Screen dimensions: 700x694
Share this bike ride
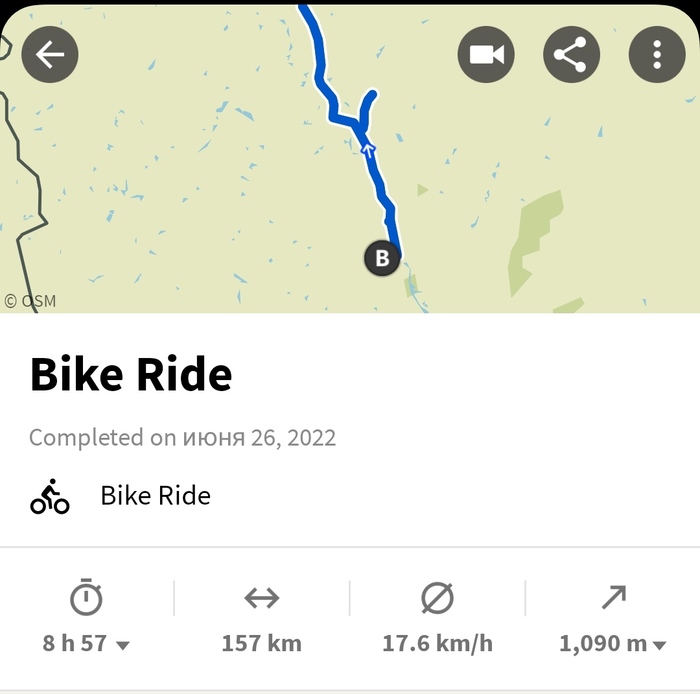[x=571, y=54]
